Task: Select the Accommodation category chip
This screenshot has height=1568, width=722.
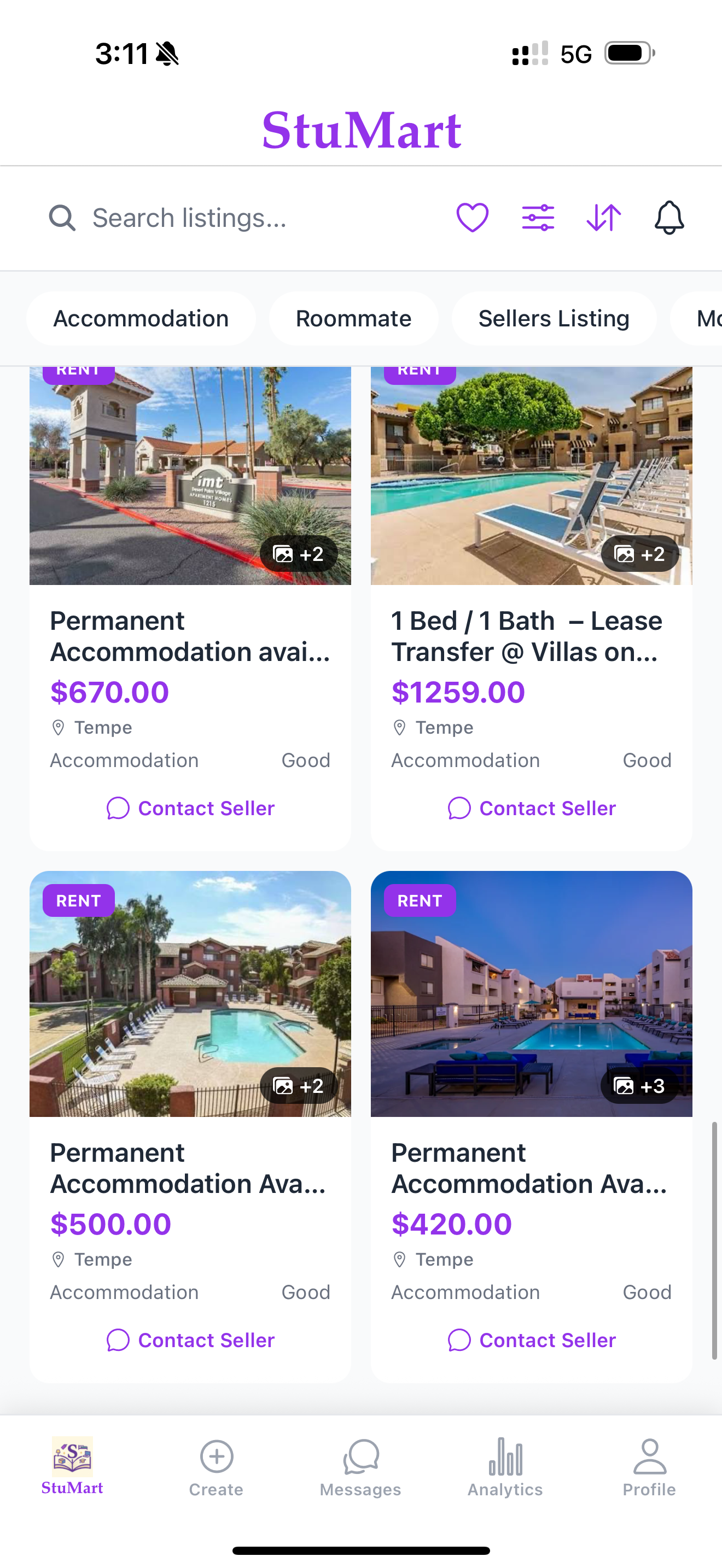Action: coord(141,318)
